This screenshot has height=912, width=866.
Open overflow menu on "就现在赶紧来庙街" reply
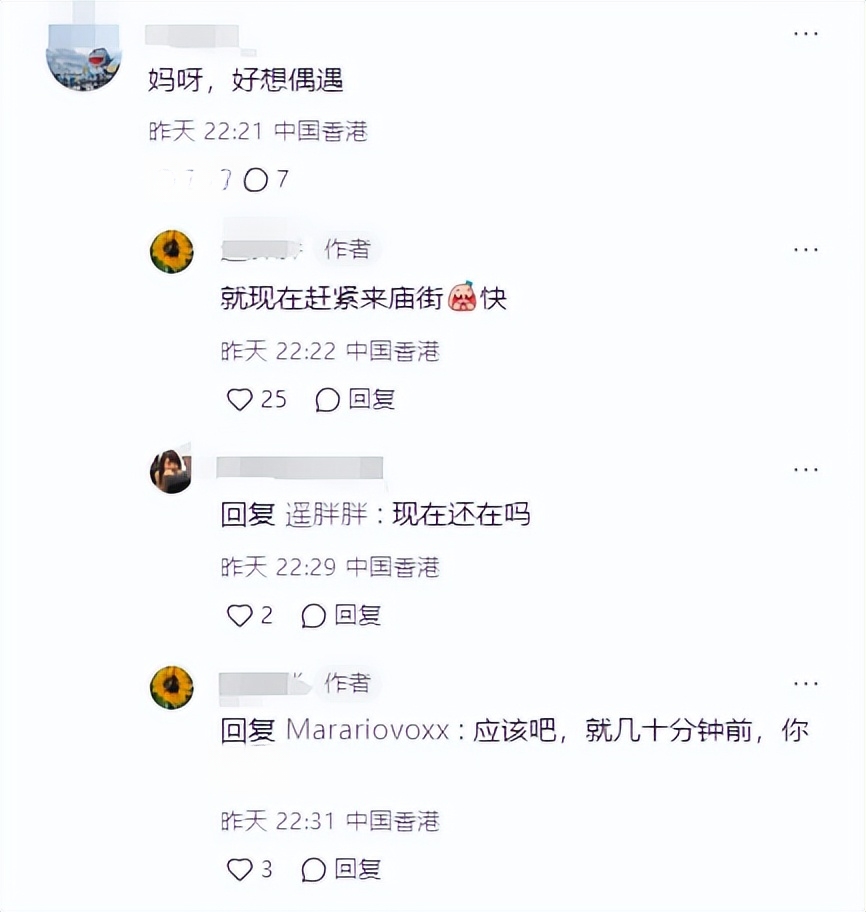tap(806, 249)
